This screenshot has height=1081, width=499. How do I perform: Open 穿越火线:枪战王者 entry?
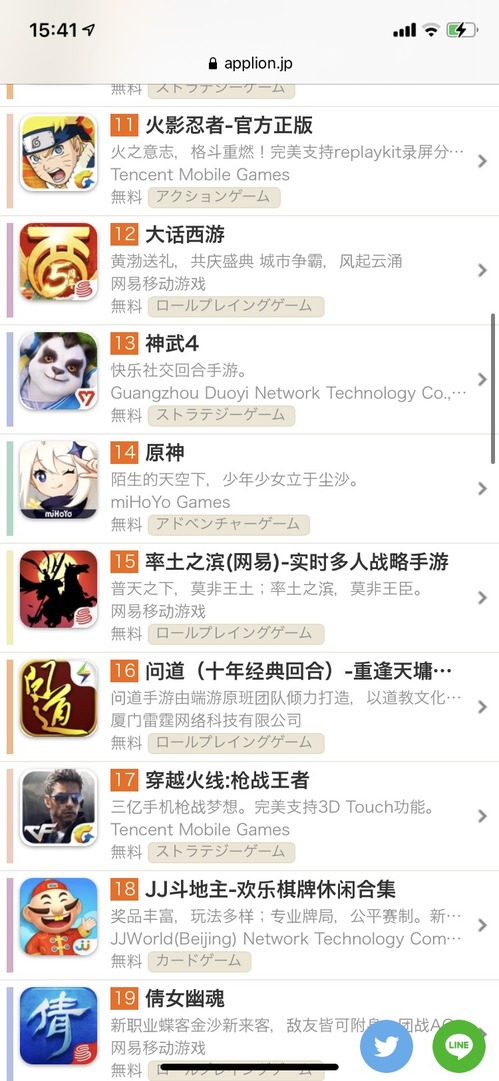coord(250,816)
